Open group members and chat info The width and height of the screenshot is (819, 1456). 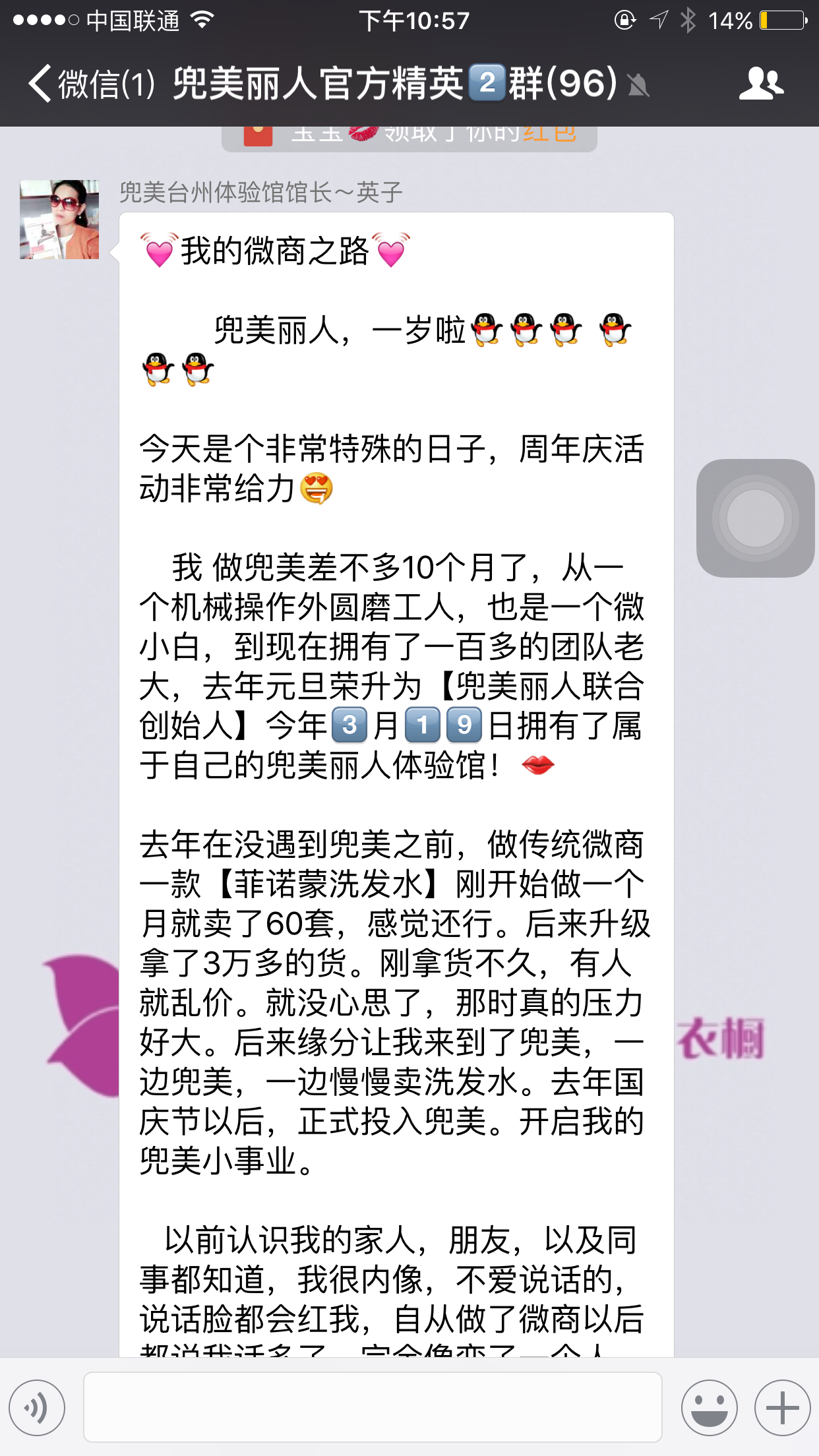pyautogui.click(x=760, y=84)
